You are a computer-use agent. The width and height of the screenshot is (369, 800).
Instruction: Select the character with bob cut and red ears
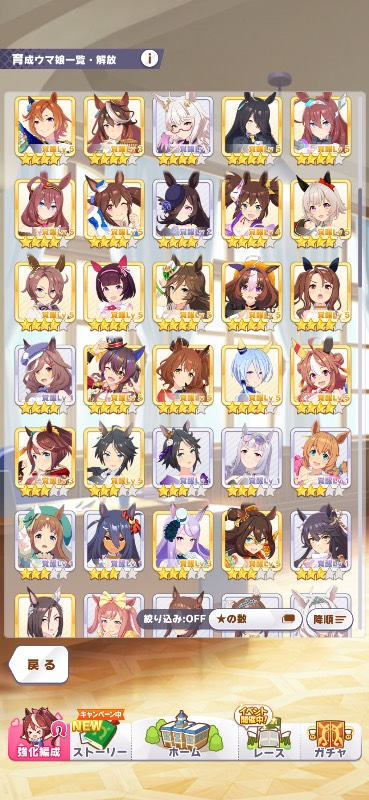coord(114,294)
